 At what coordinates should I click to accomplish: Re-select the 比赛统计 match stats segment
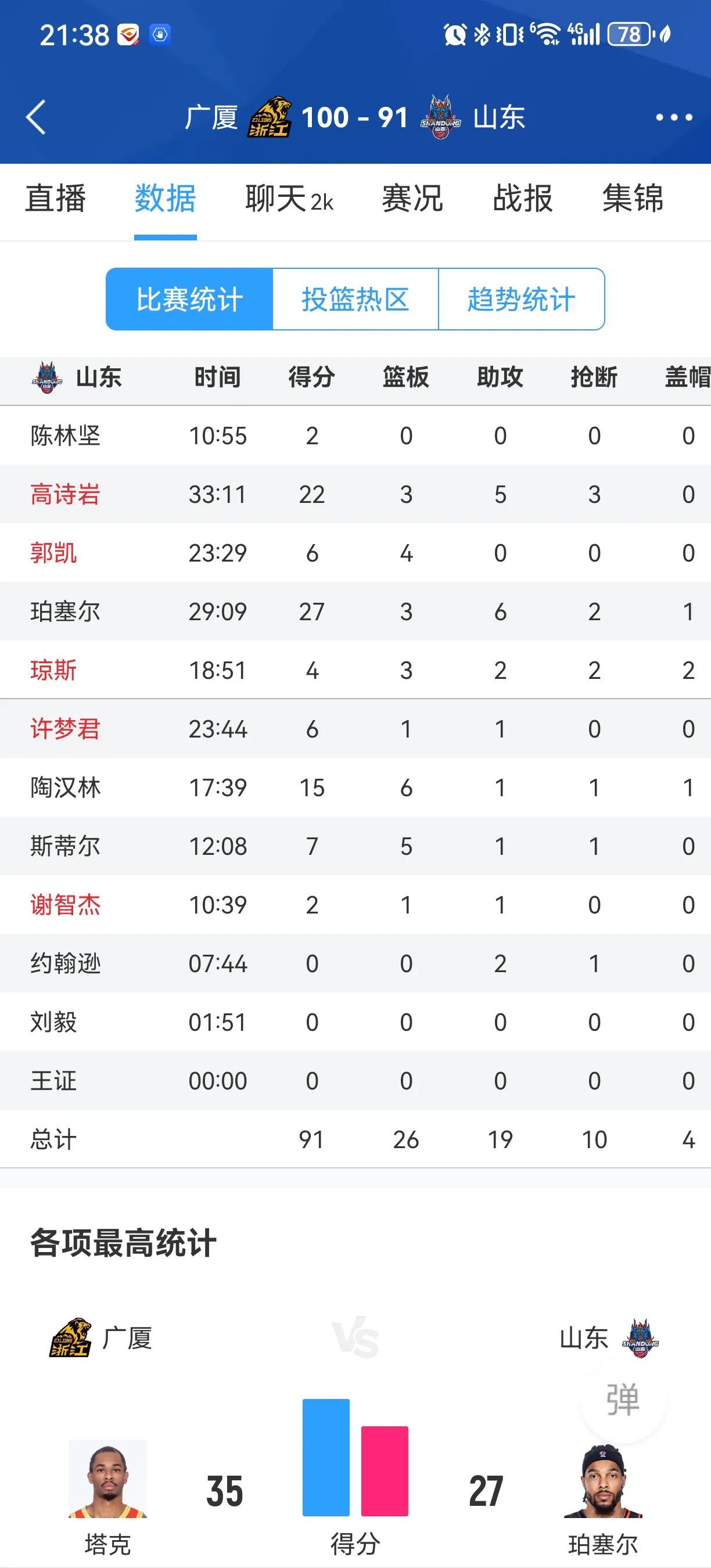click(188, 299)
